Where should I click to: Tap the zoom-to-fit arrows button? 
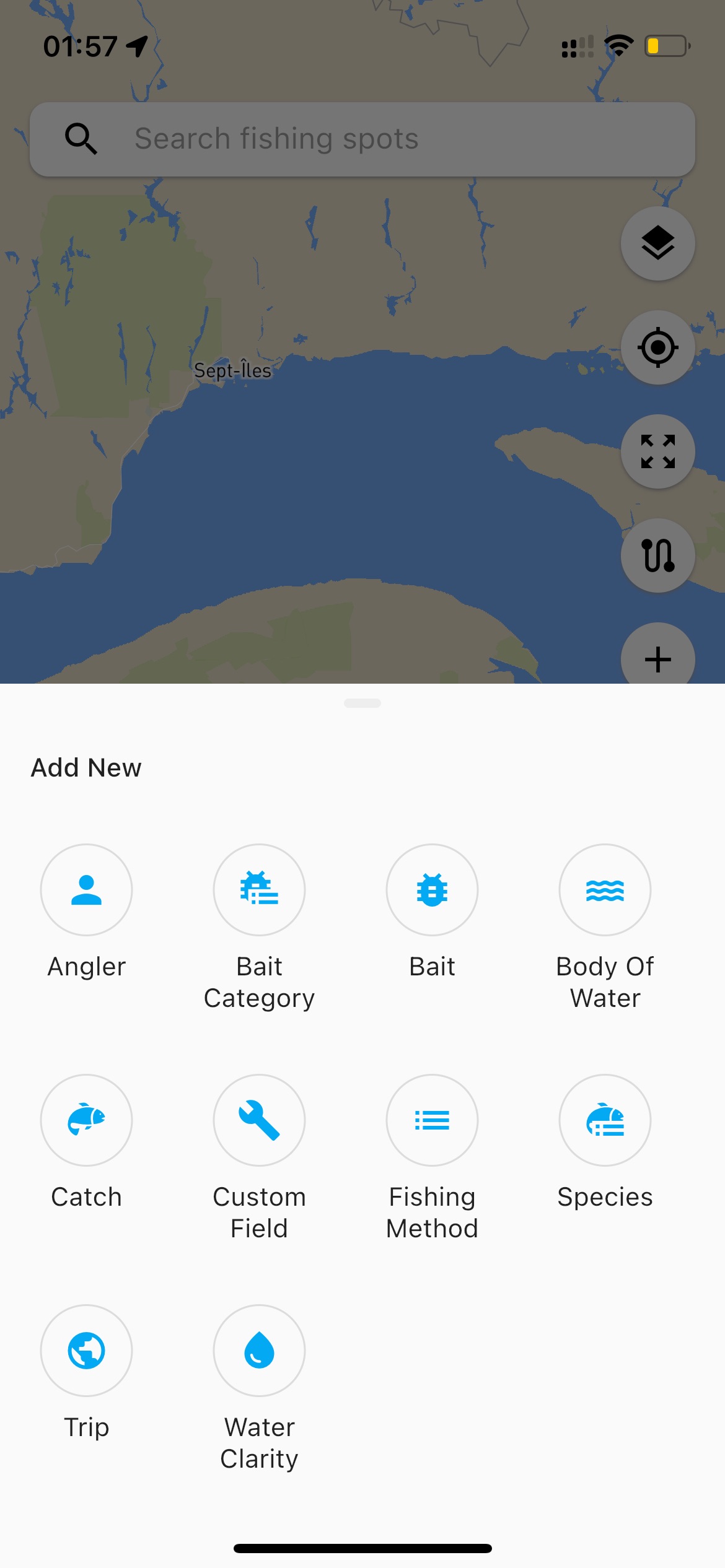pos(657,451)
